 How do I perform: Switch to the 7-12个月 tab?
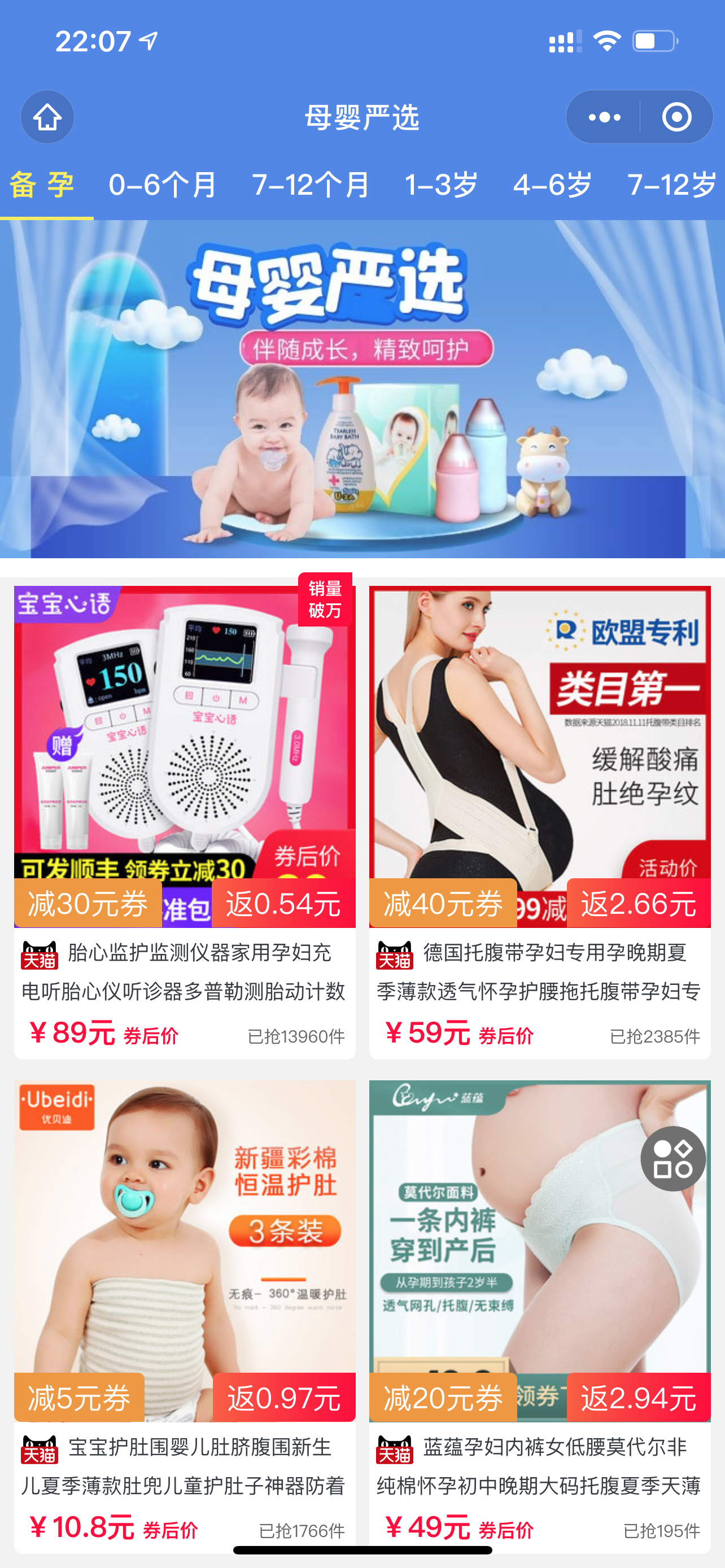click(x=311, y=185)
